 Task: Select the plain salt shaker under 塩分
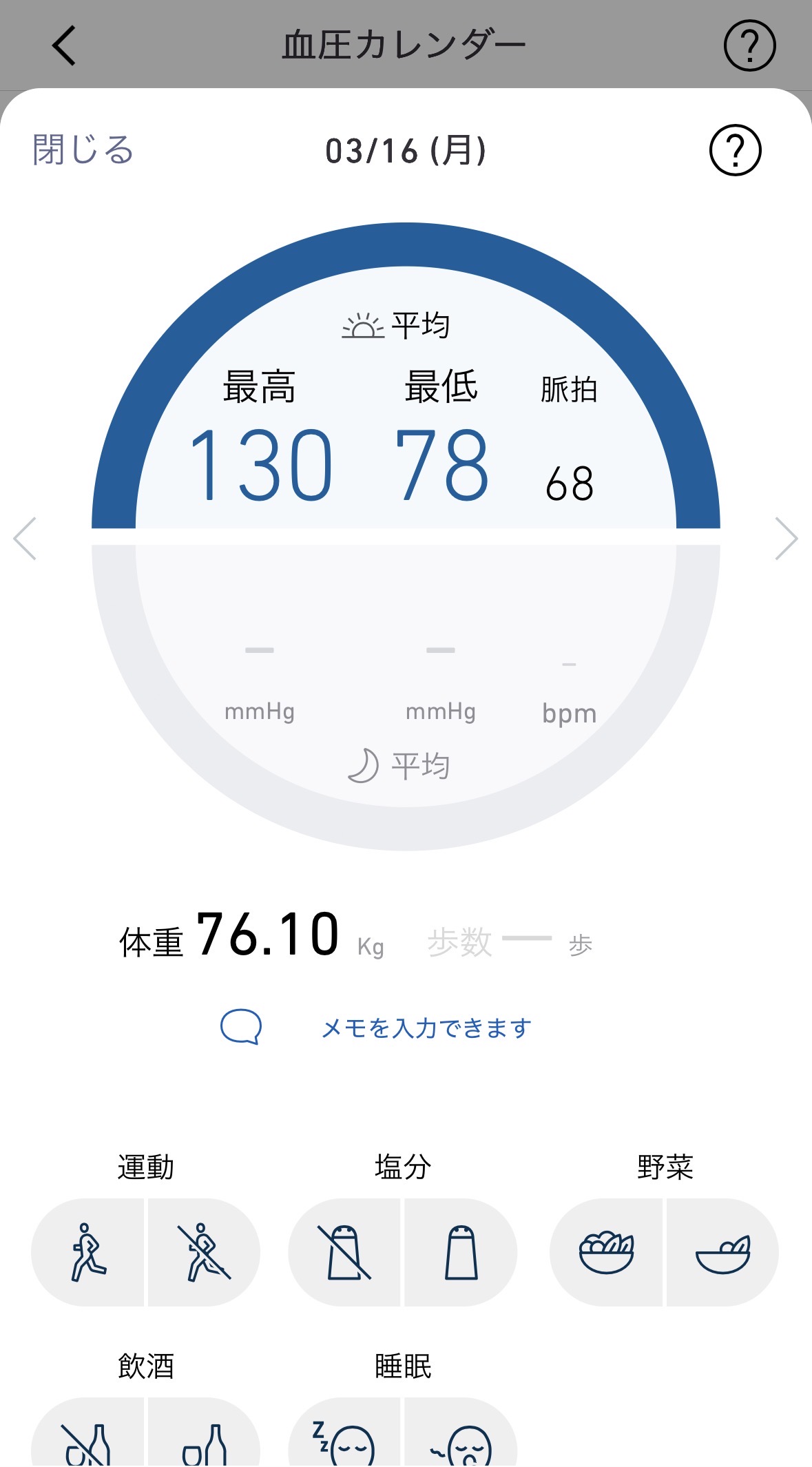tap(461, 1252)
